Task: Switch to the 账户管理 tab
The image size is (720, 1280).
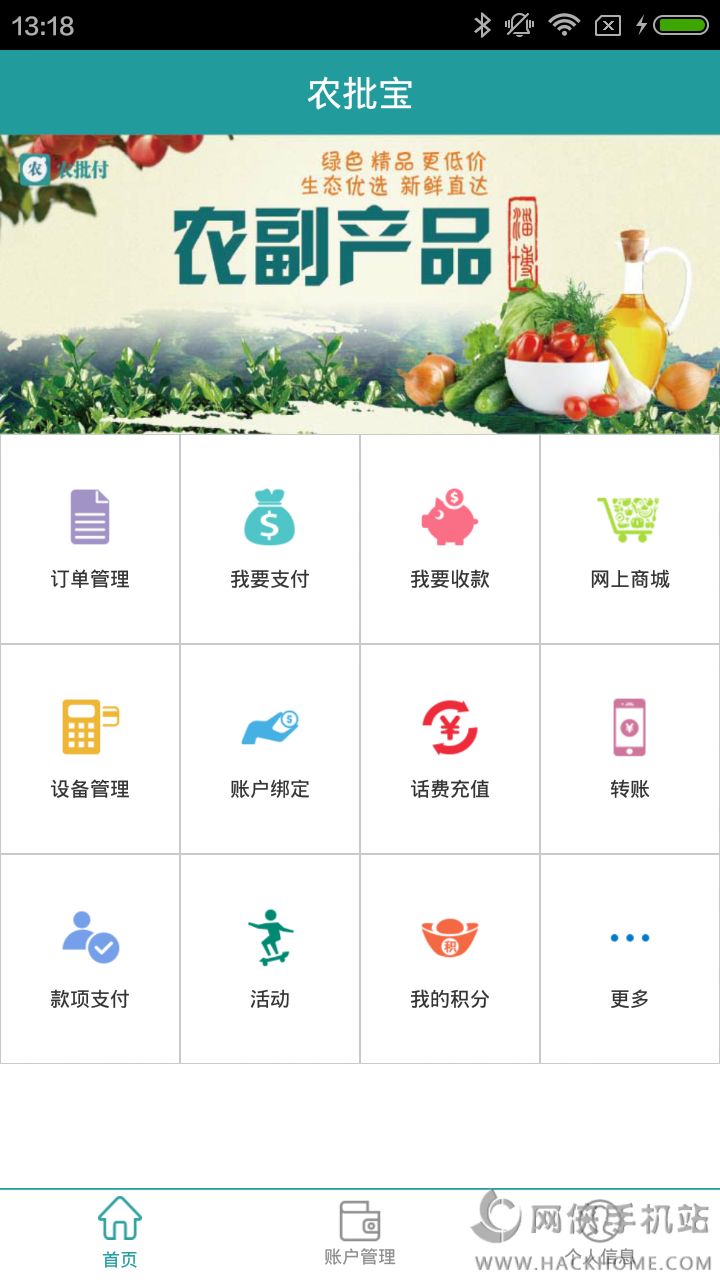Action: (x=360, y=1234)
